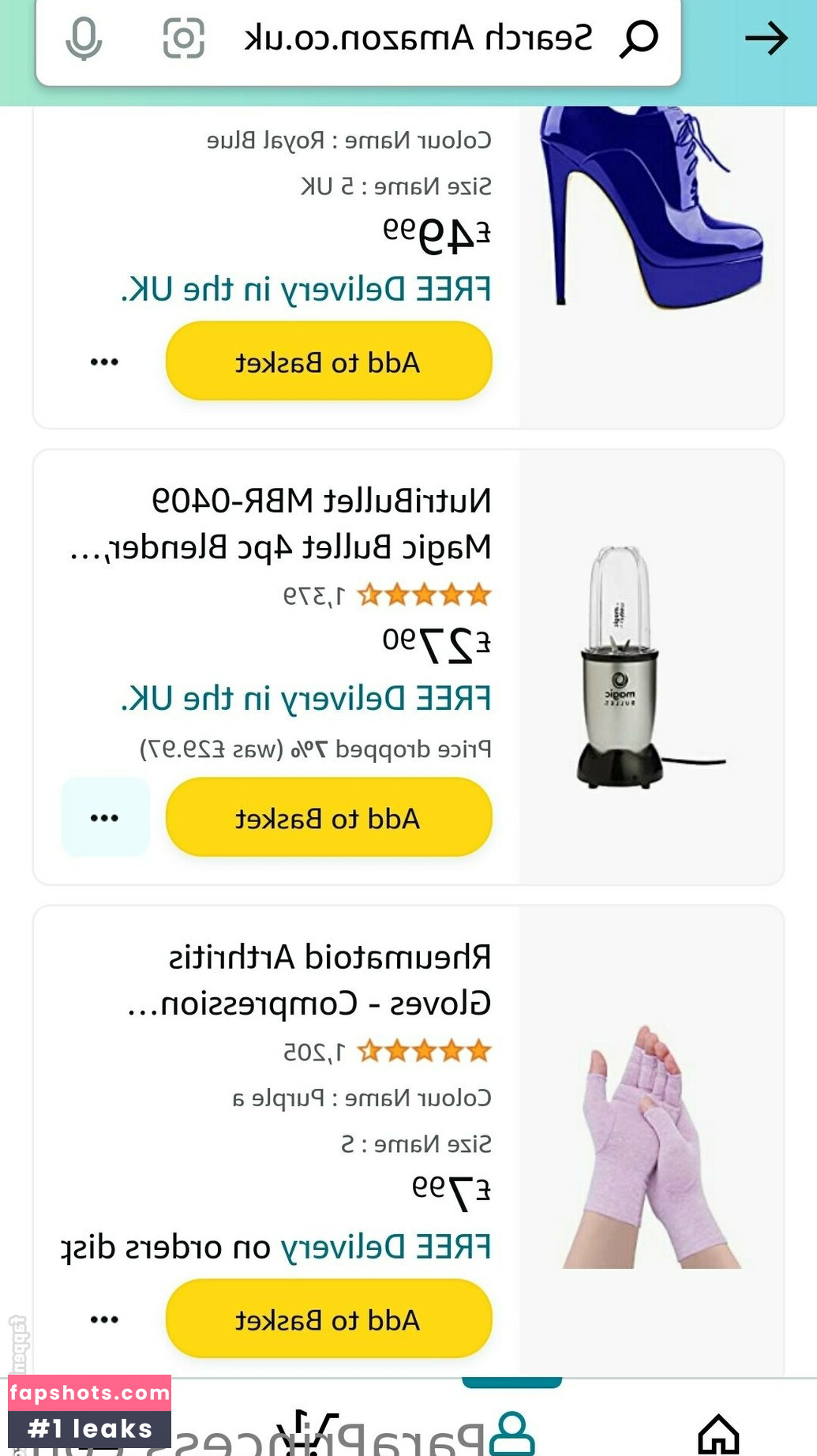Add the NutriBullet Magic Bullet to basket
The width and height of the screenshot is (817, 1456).
pos(328,817)
